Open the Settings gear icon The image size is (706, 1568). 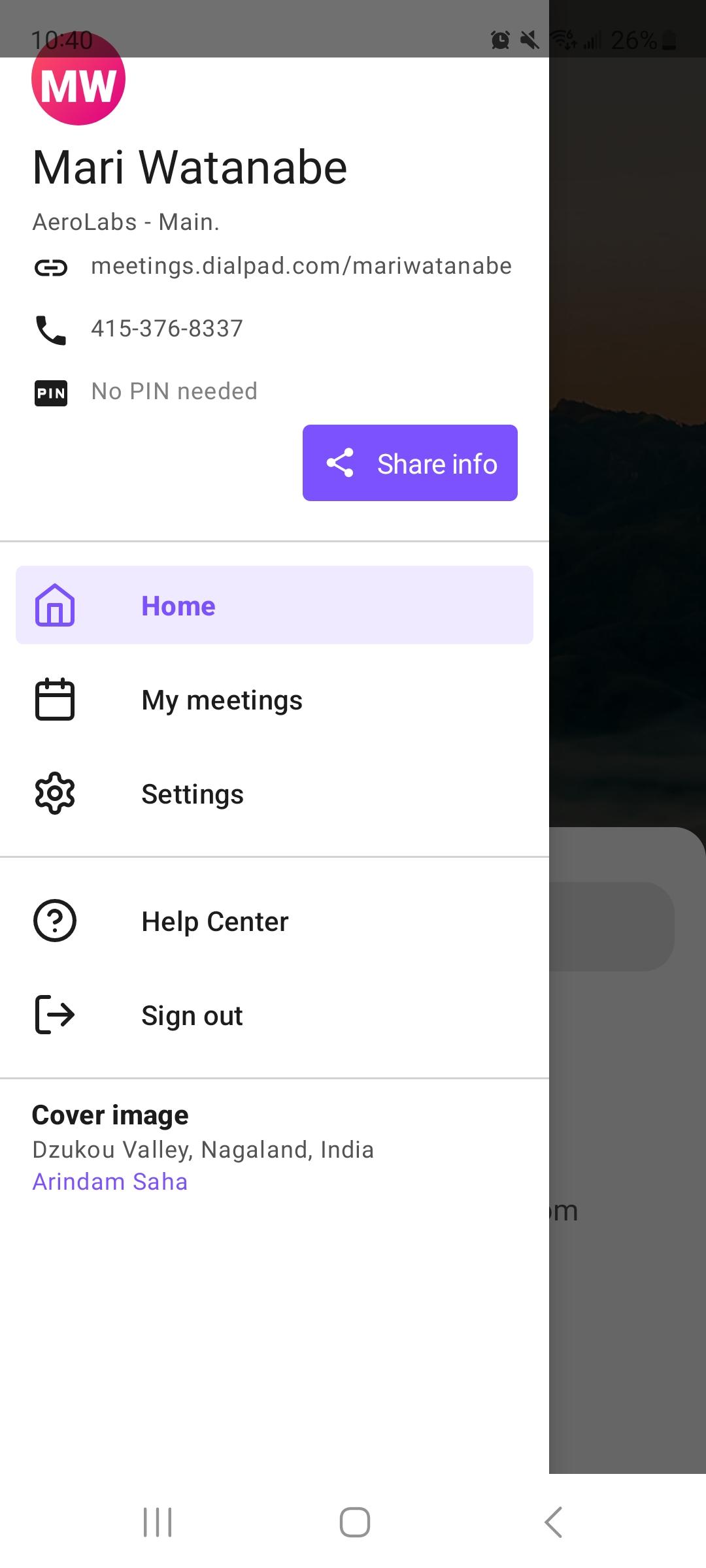(x=55, y=794)
